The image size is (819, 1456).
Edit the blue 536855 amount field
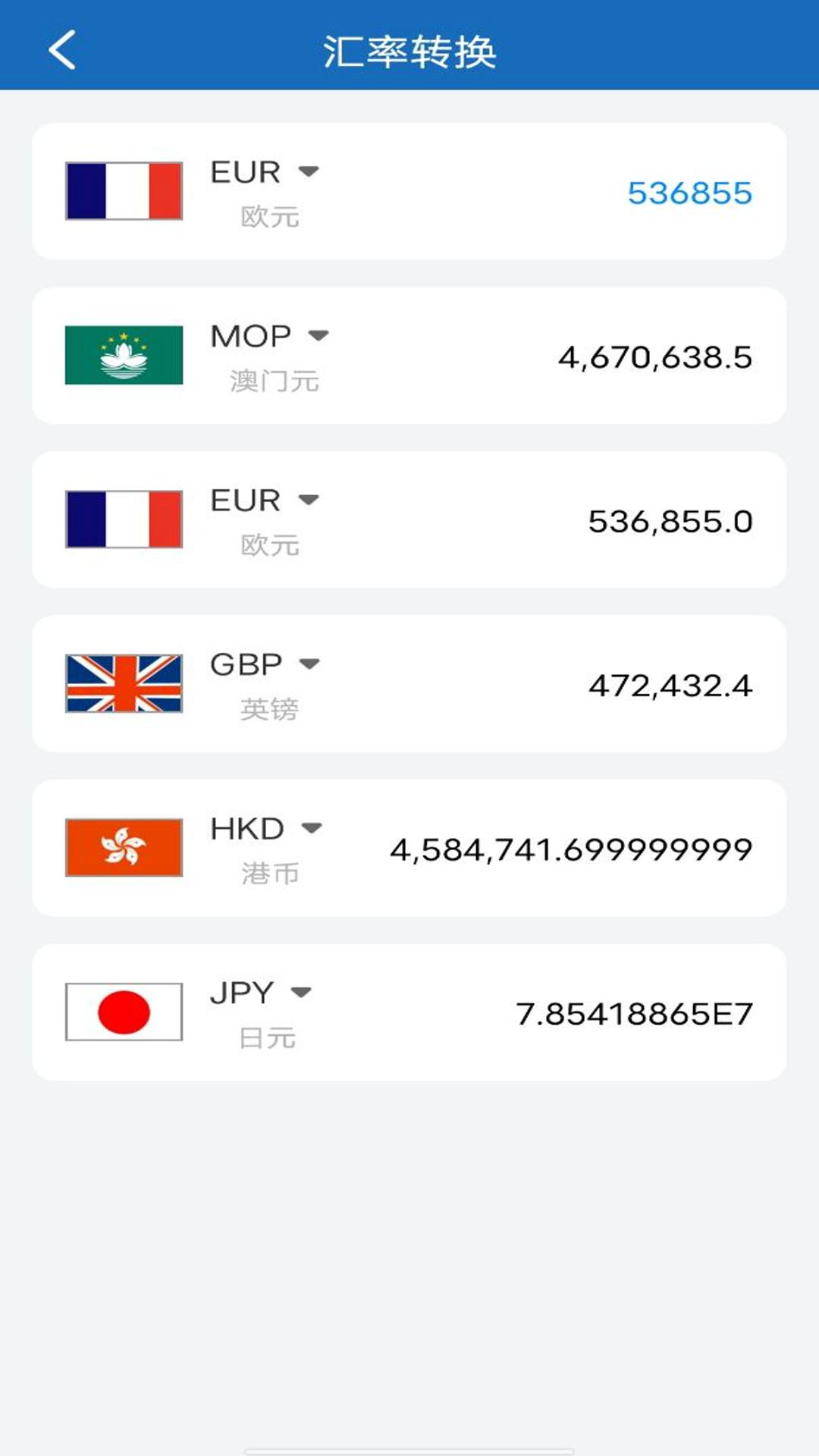tap(689, 193)
